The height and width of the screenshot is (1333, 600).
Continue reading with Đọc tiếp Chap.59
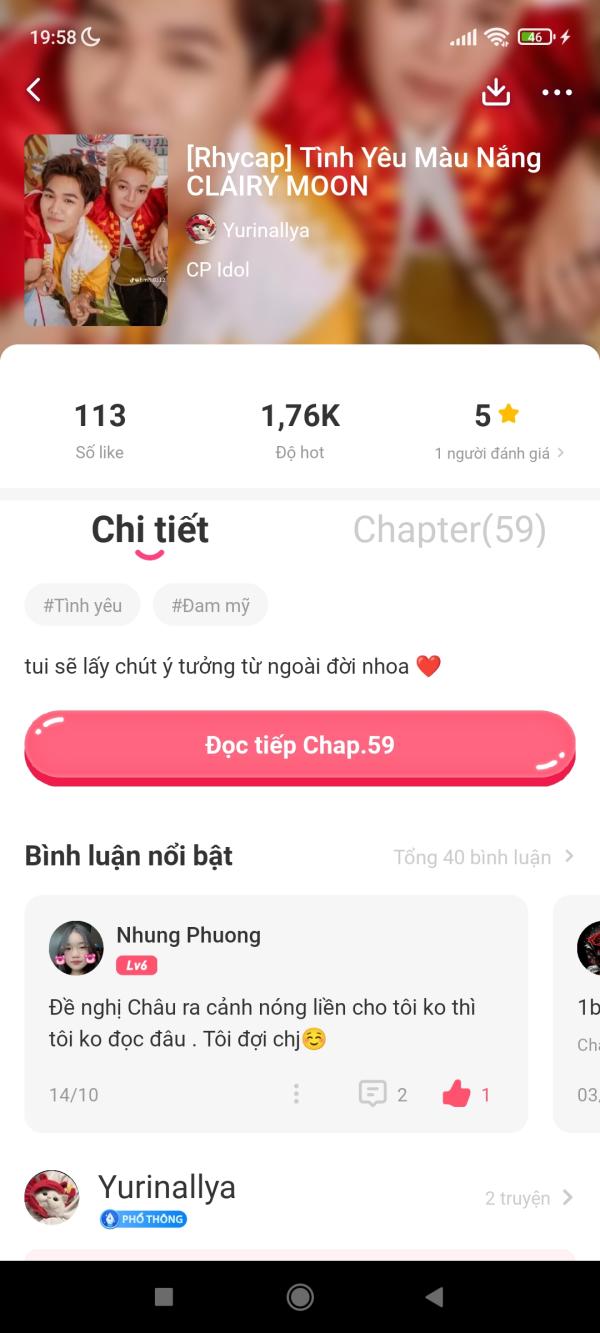pyautogui.click(x=300, y=746)
